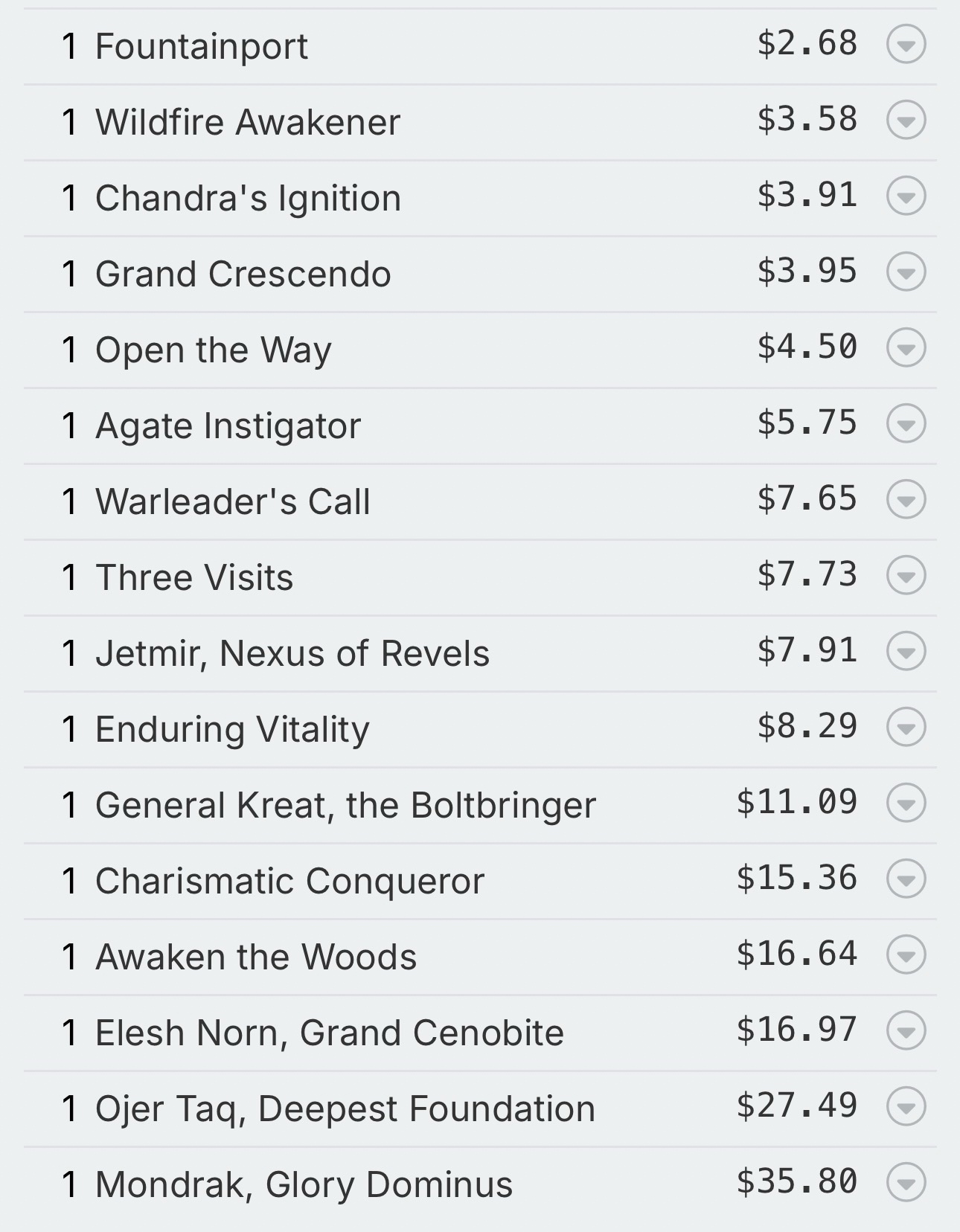The width and height of the screenshot is (960, 1232).
Task: Show options for Open the Way
Action: [906, 348]
